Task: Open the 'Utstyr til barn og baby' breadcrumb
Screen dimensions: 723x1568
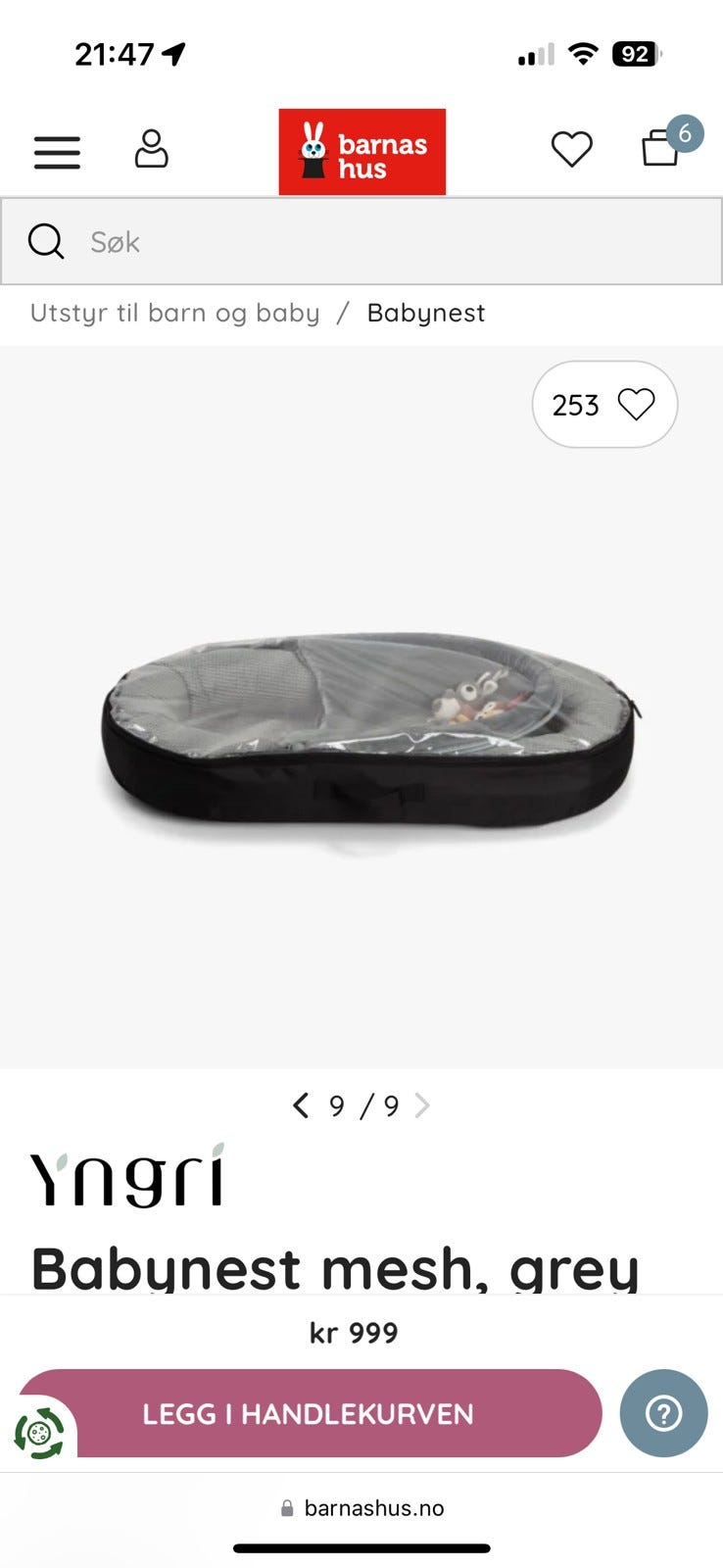Action: (x=174, y=313)
